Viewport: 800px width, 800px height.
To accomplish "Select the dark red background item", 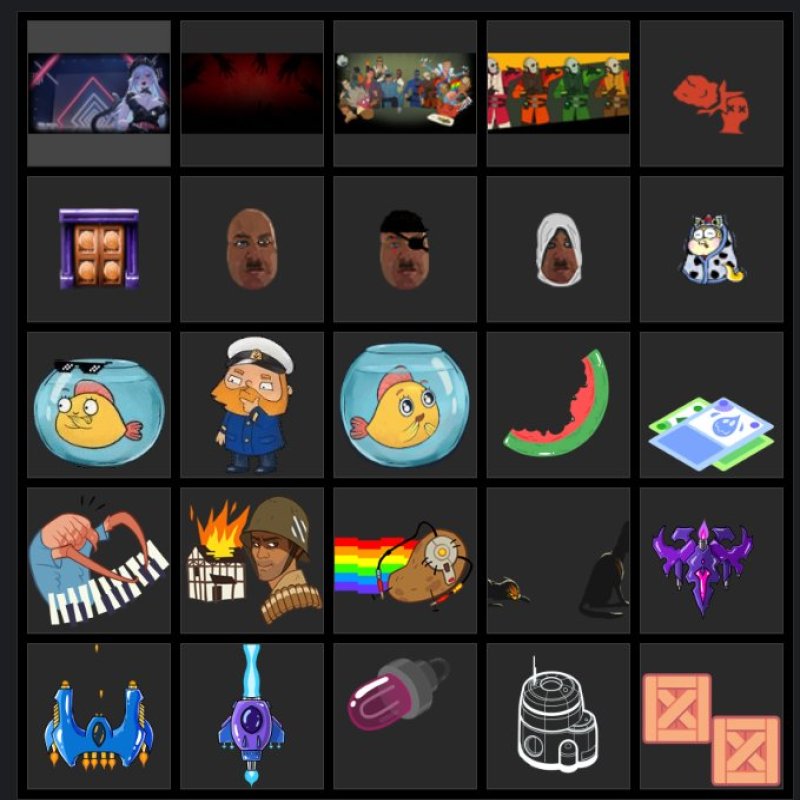I will [x=252, y=93].
